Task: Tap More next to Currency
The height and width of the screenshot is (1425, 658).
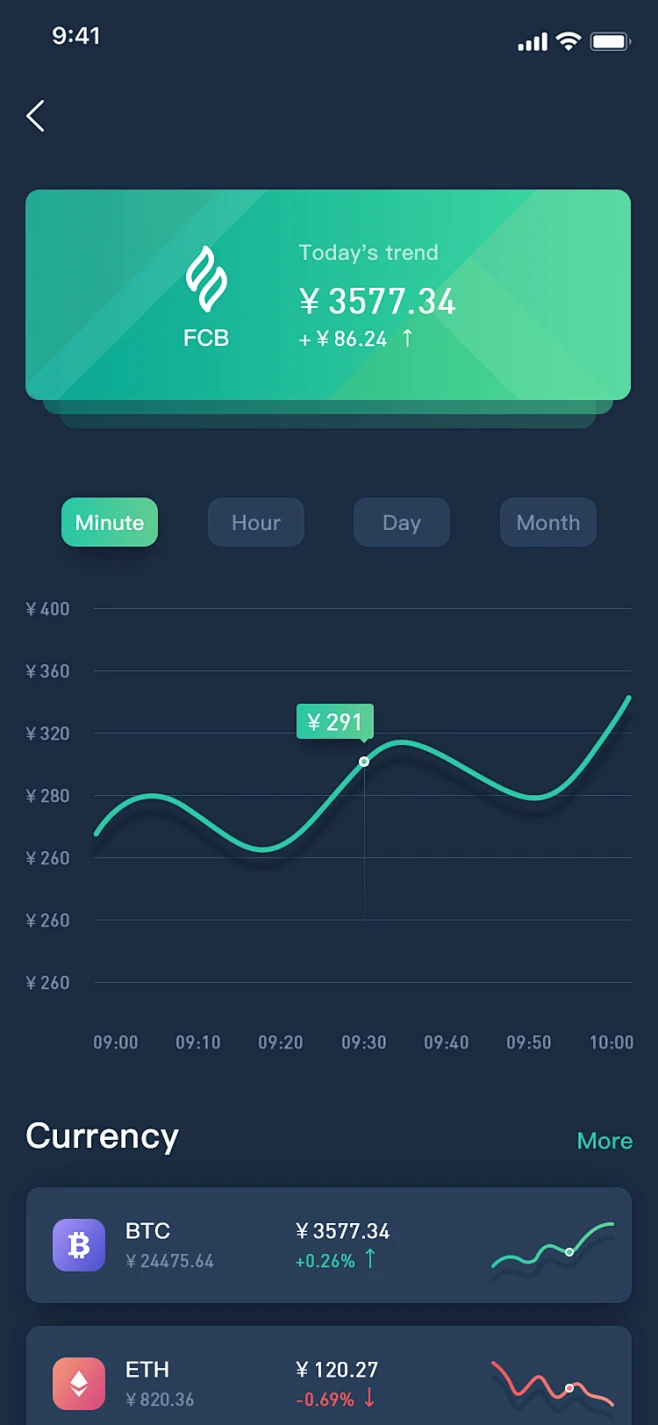Action: pos(605,1141)
